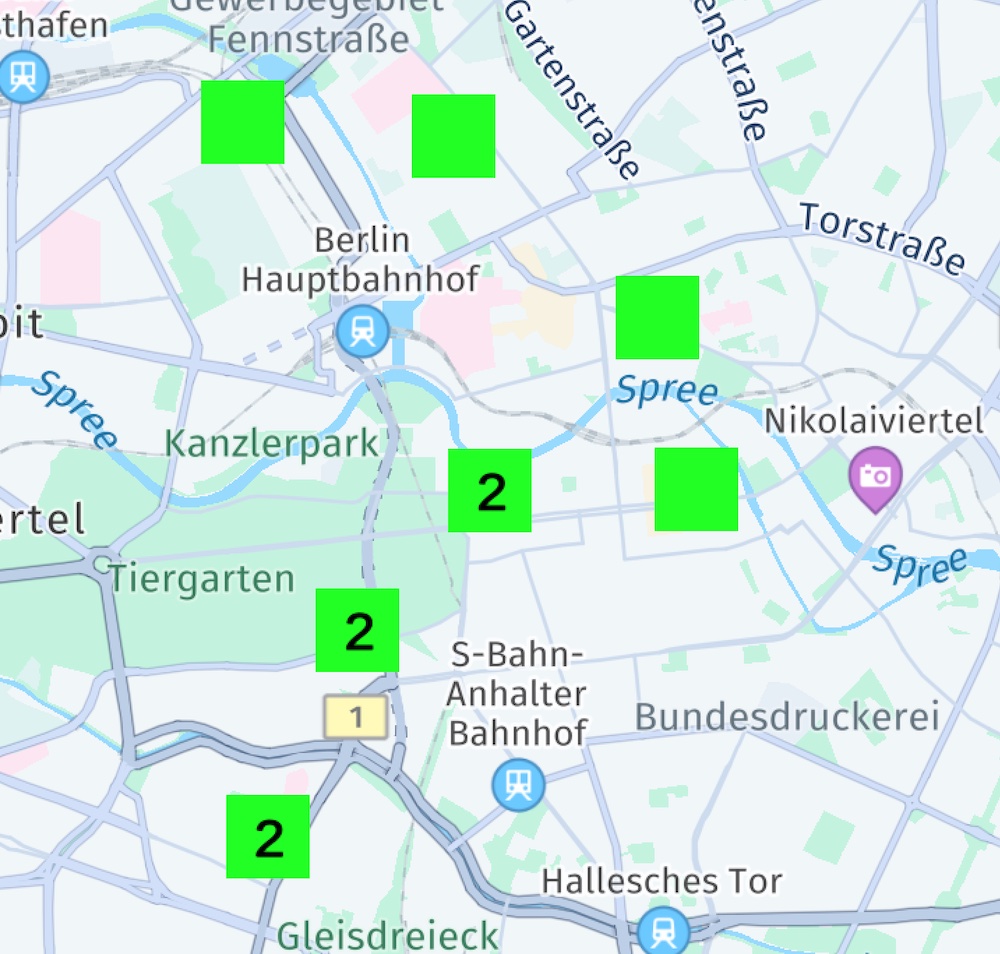Tap the 2-cluster marker above Gleisdreieck
The width and height of the screenshot is (1000, 954).
267,836
